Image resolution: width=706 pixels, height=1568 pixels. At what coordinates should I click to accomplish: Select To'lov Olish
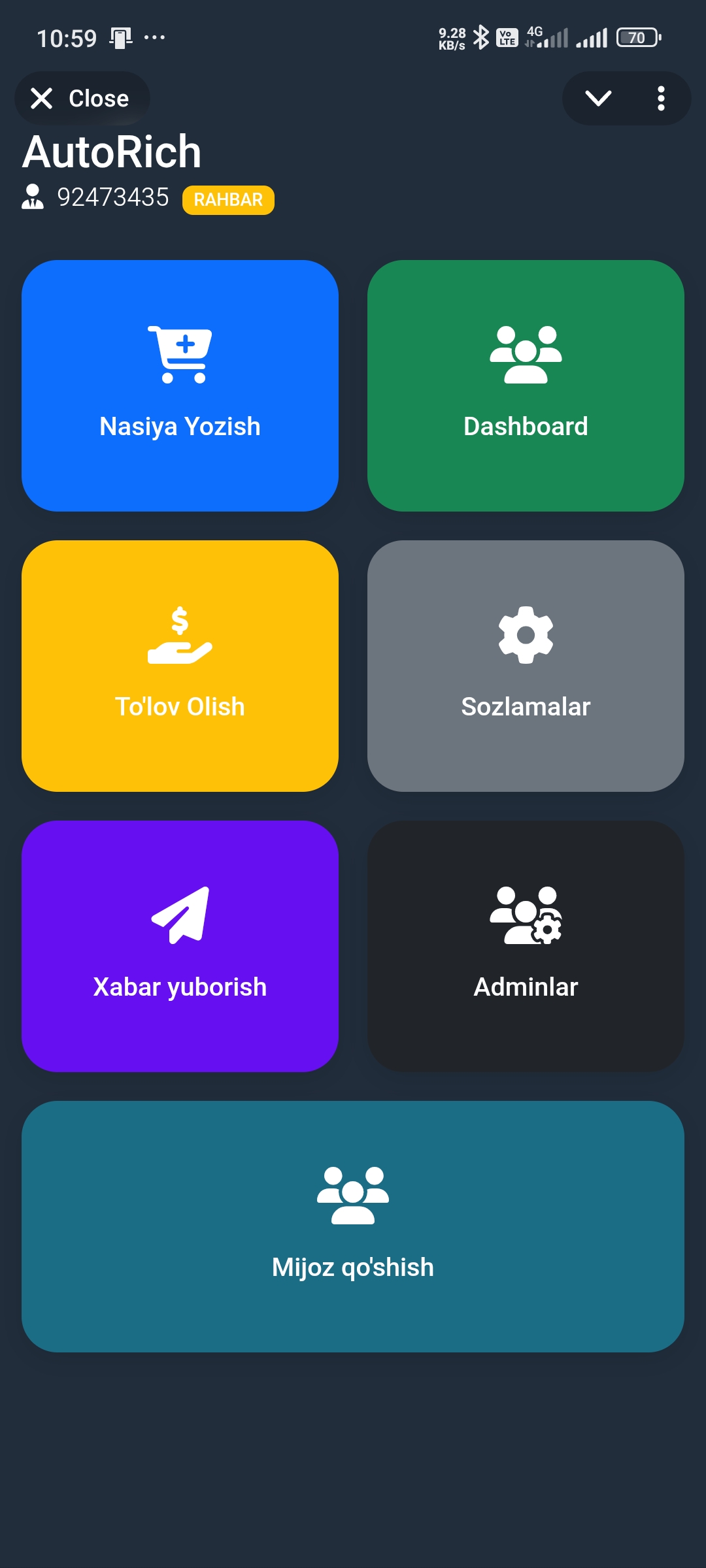click(180, 666)
